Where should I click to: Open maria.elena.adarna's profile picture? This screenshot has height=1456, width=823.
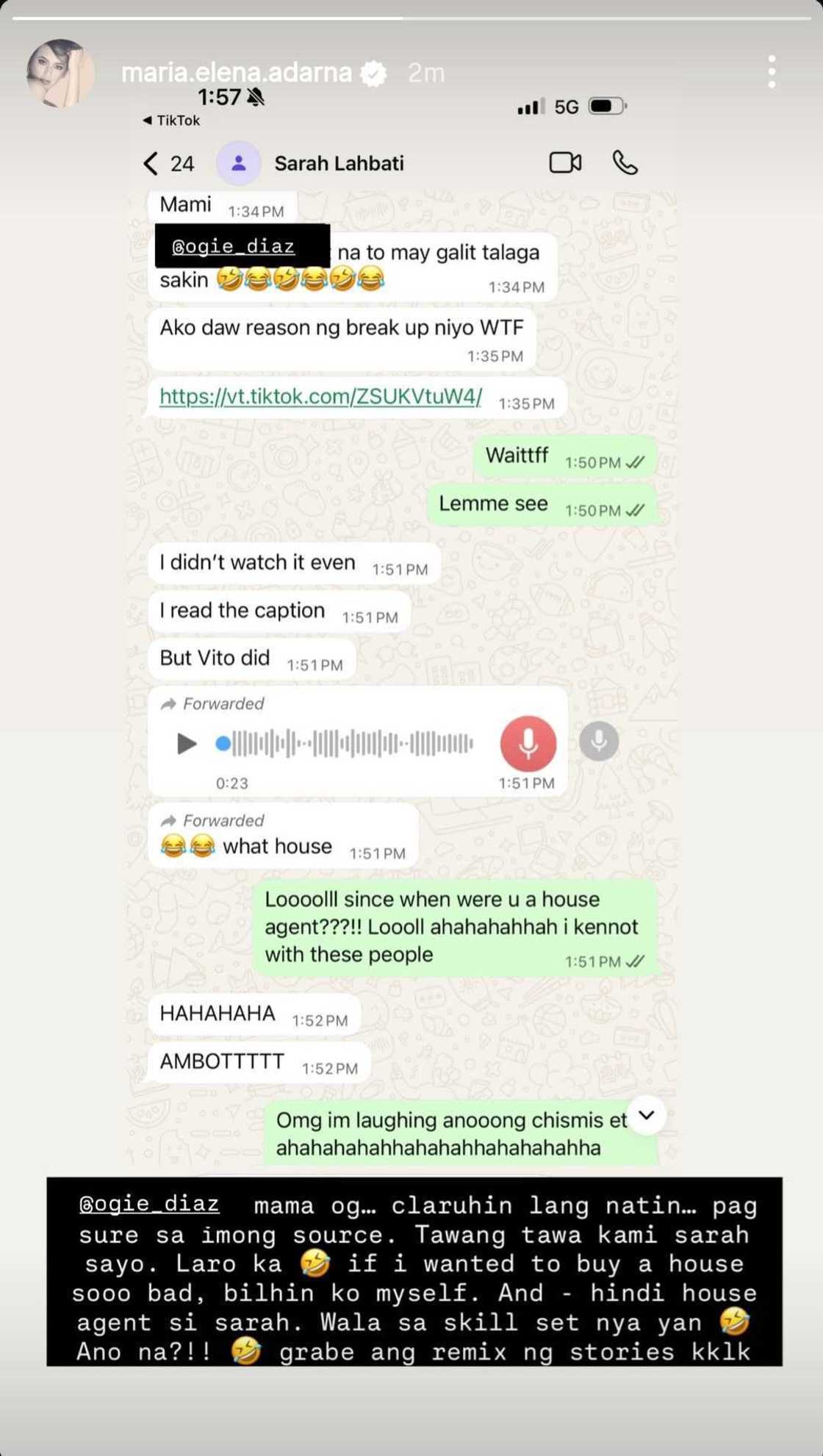tap(60, 73)
